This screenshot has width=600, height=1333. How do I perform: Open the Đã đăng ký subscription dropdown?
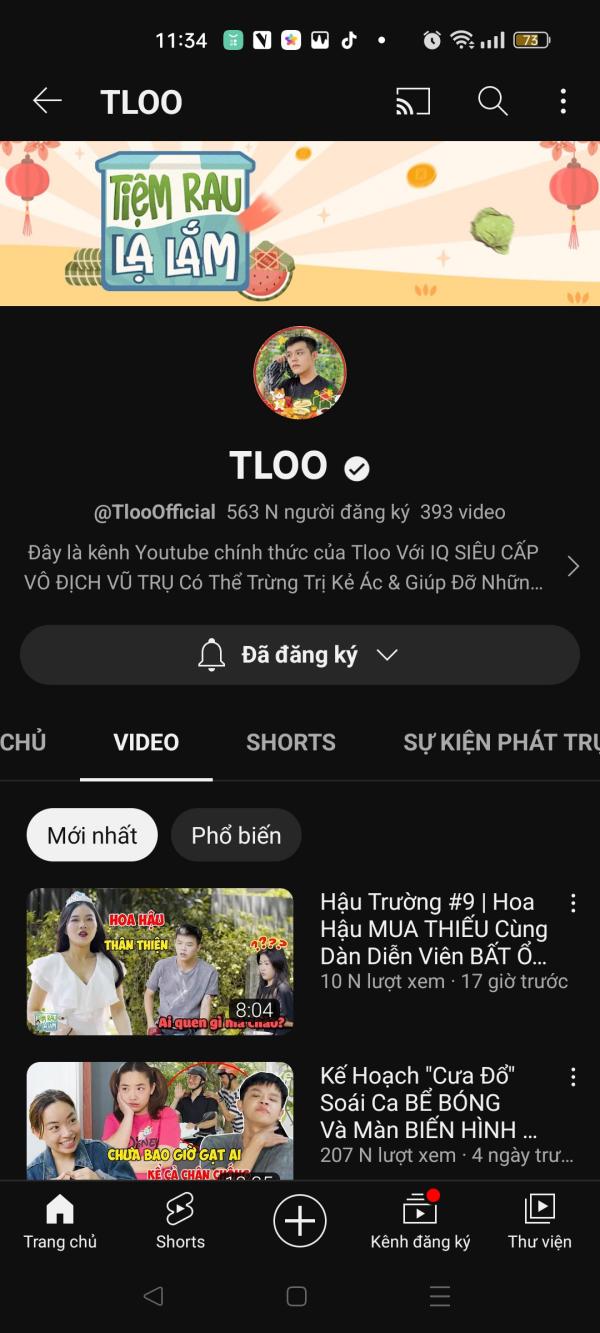300,655
